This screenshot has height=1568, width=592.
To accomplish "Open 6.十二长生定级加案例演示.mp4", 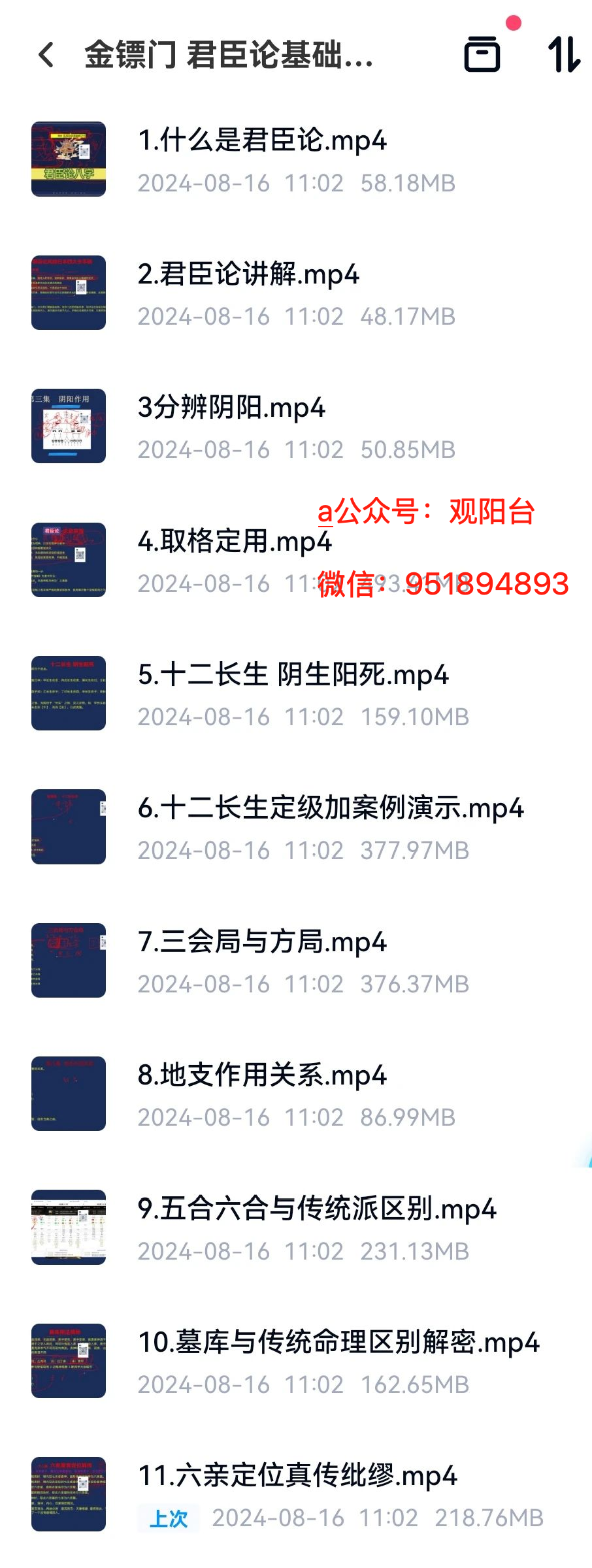I will pos(330,808).
